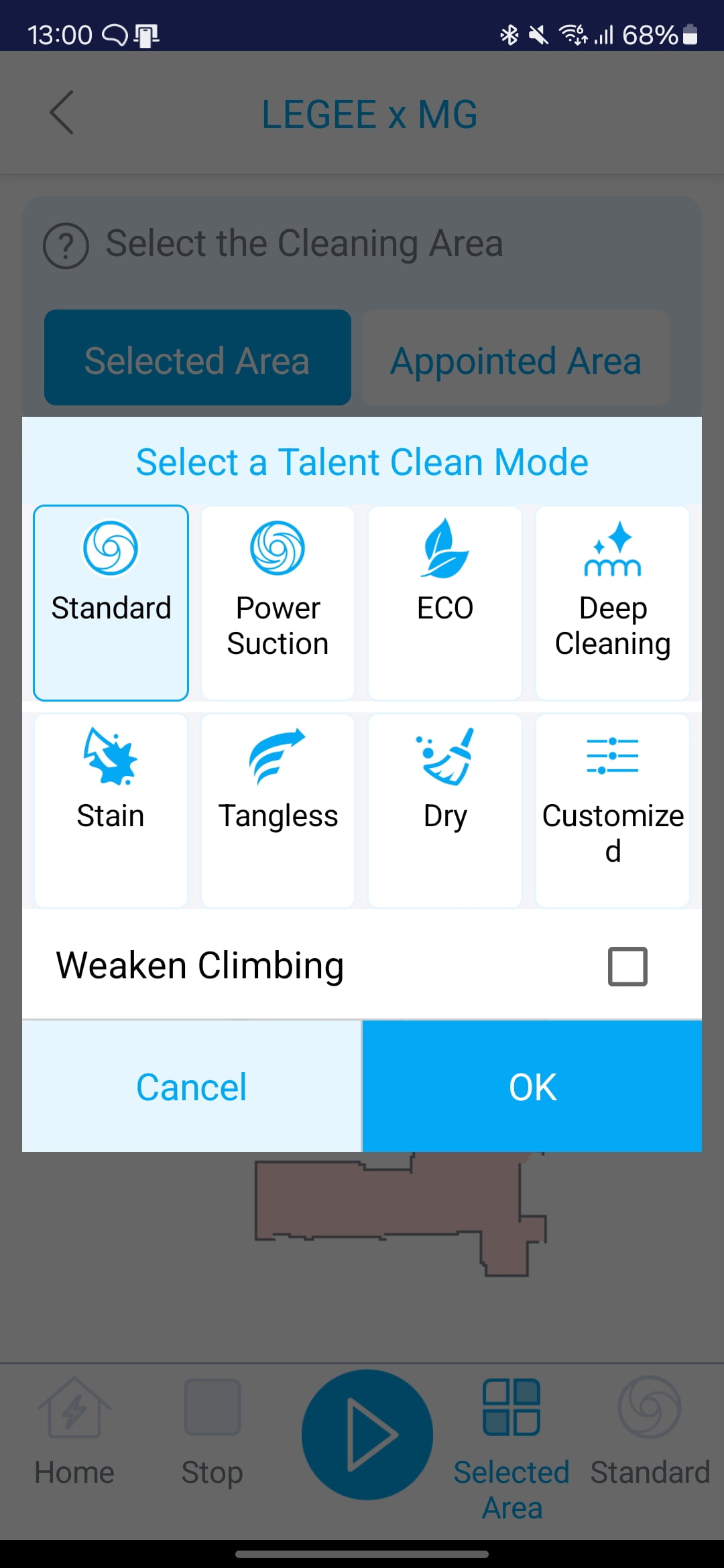Select the Standard clean mode

click(111, 602)
